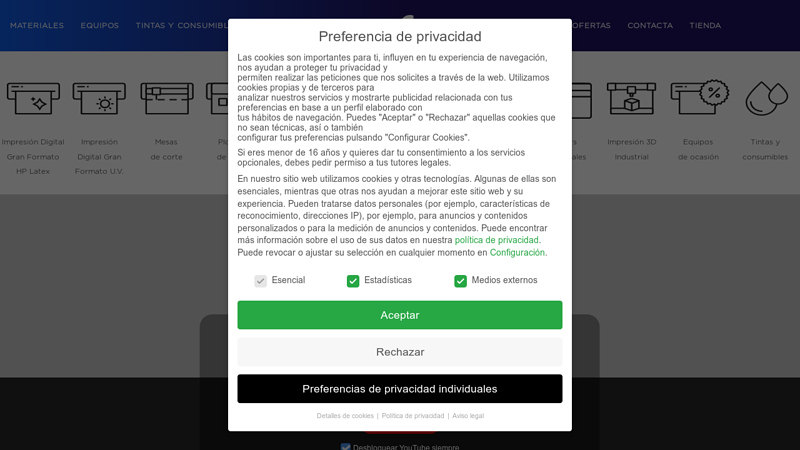This screenshot has height=450, width=800.
Task: Go to the Tienda page
Action: pyautogui.click(x=705, y=25)
